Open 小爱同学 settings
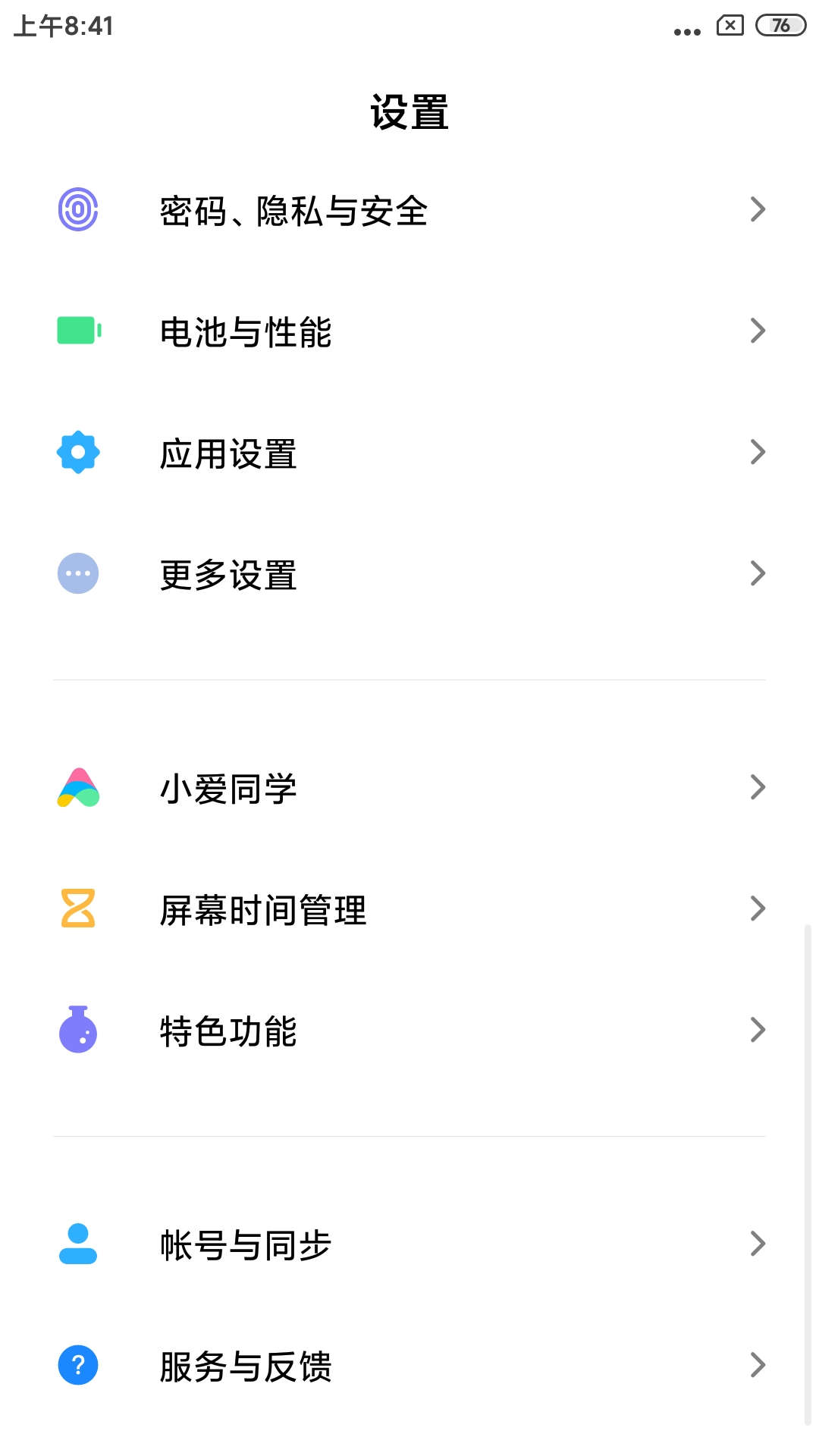The width and height of the screenshot is (819, 1456). click(x=409, y=788)
